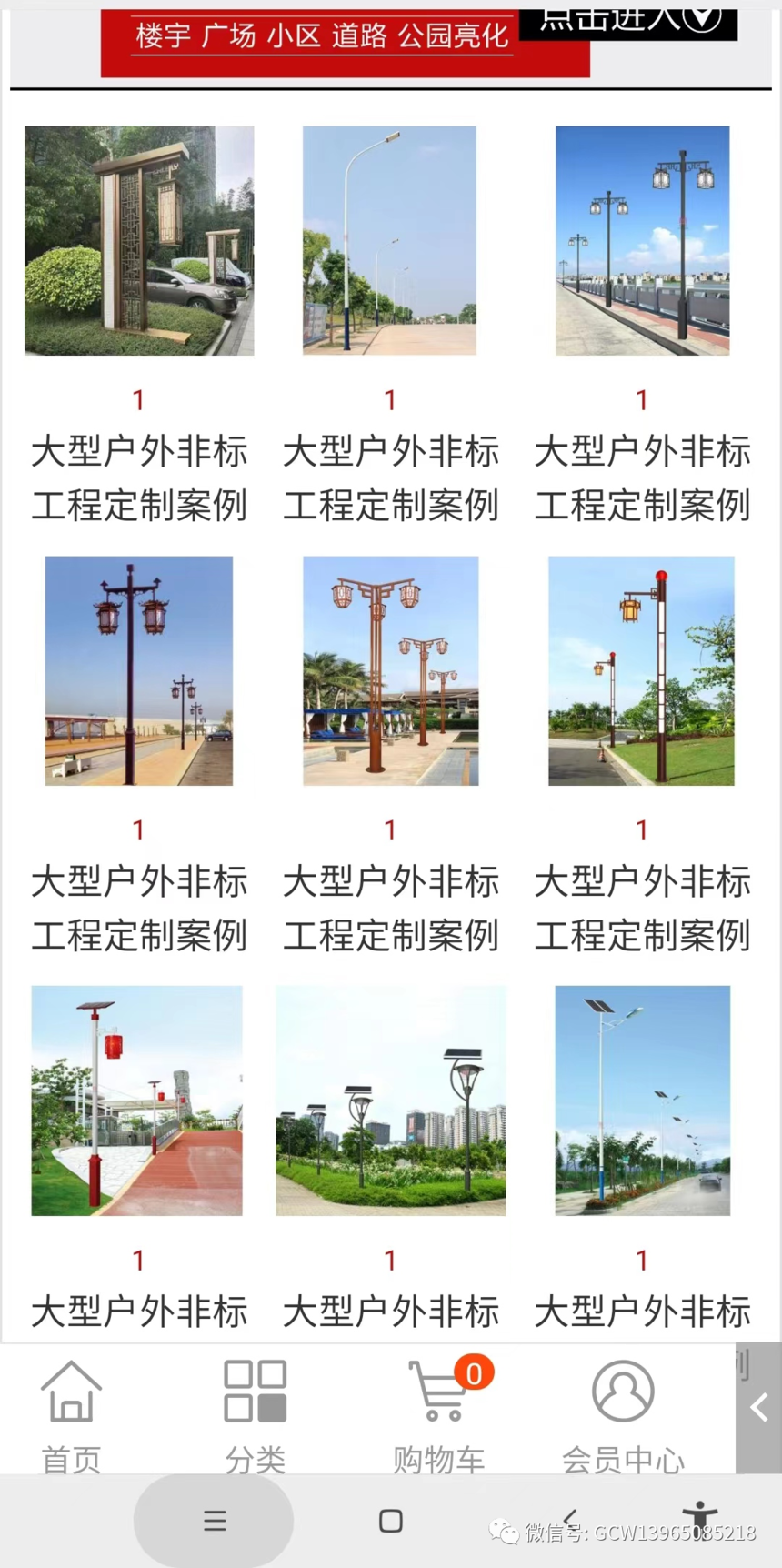Viewport: 782px width, 1568px height.
Task: Tap the gray side arrow handle
Action: coord(758,1408)
